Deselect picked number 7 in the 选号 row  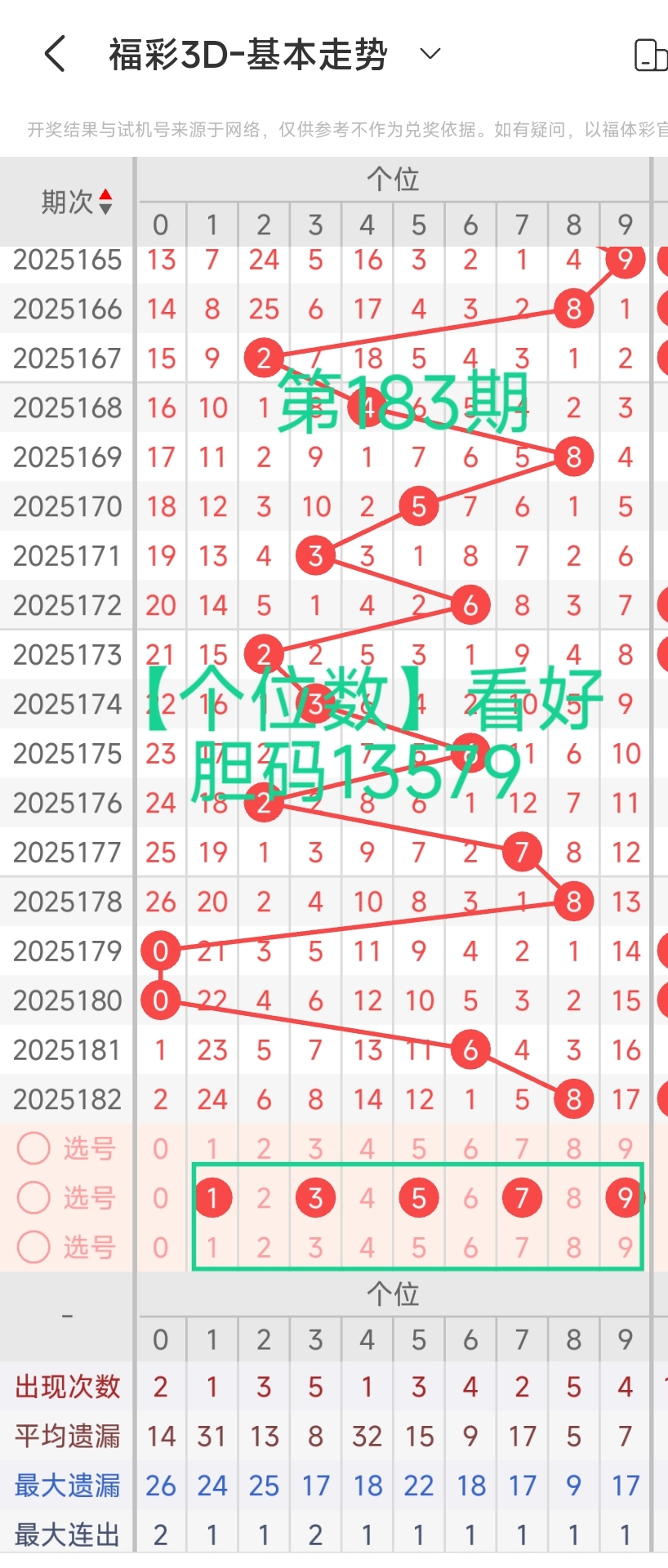[x=522, y=1198]
